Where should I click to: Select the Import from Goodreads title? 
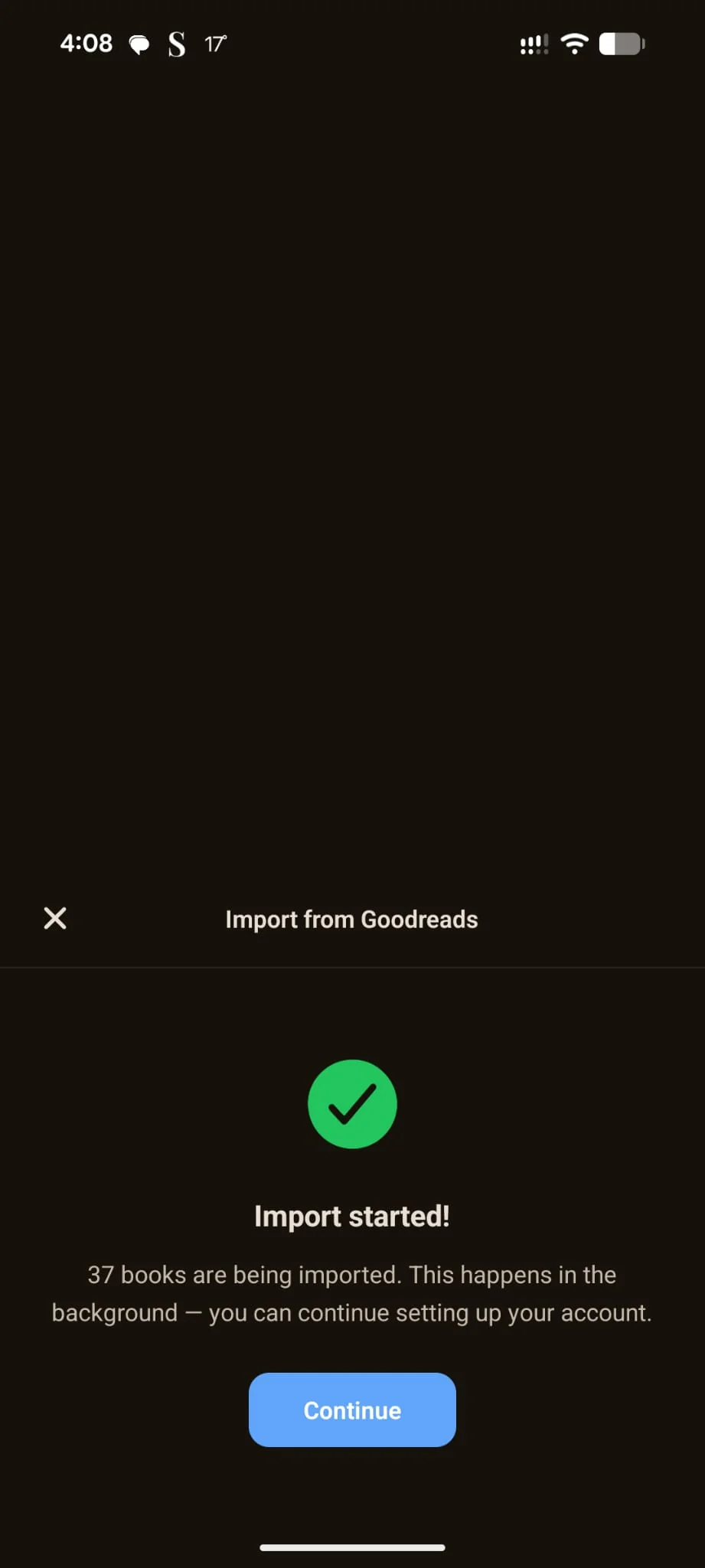[351, 919]
